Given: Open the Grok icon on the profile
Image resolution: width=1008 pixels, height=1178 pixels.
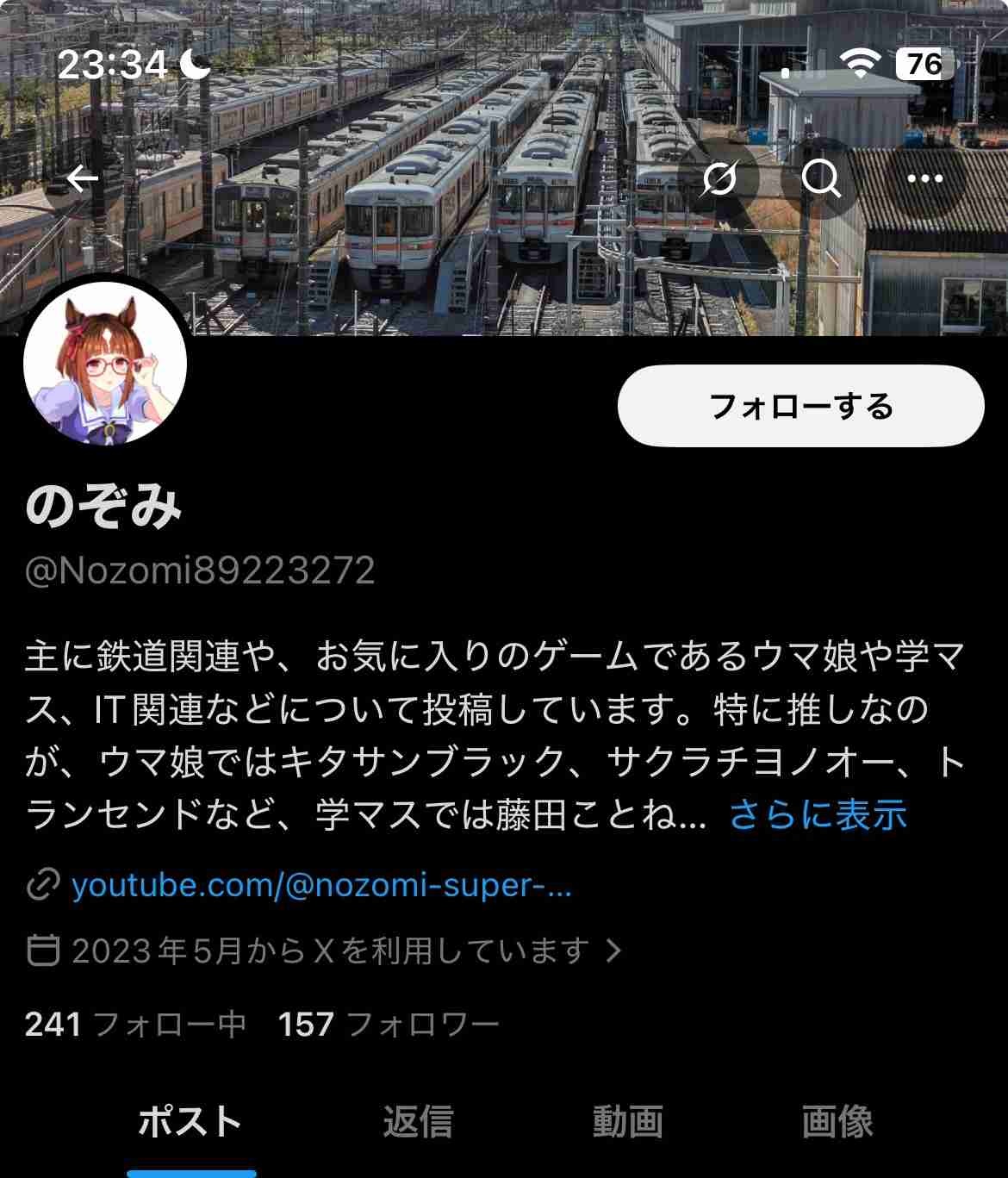Looking at the screenshot, I should click(x=719, y=178).
